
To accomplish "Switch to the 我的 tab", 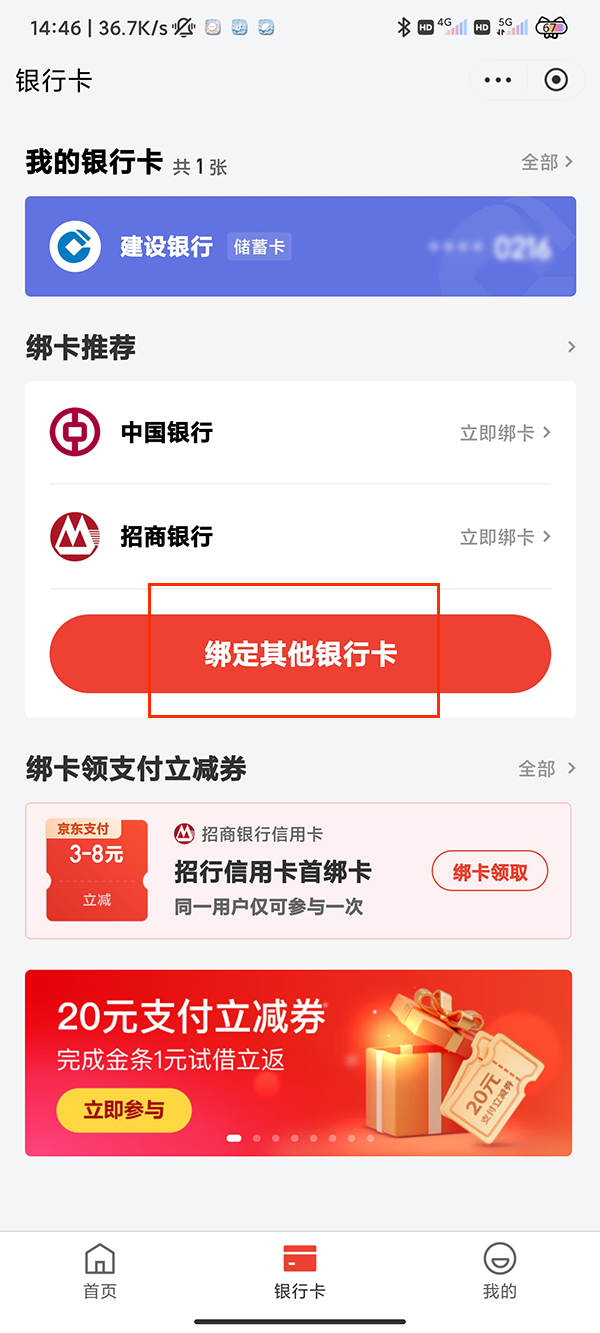I will (499, 1270).
